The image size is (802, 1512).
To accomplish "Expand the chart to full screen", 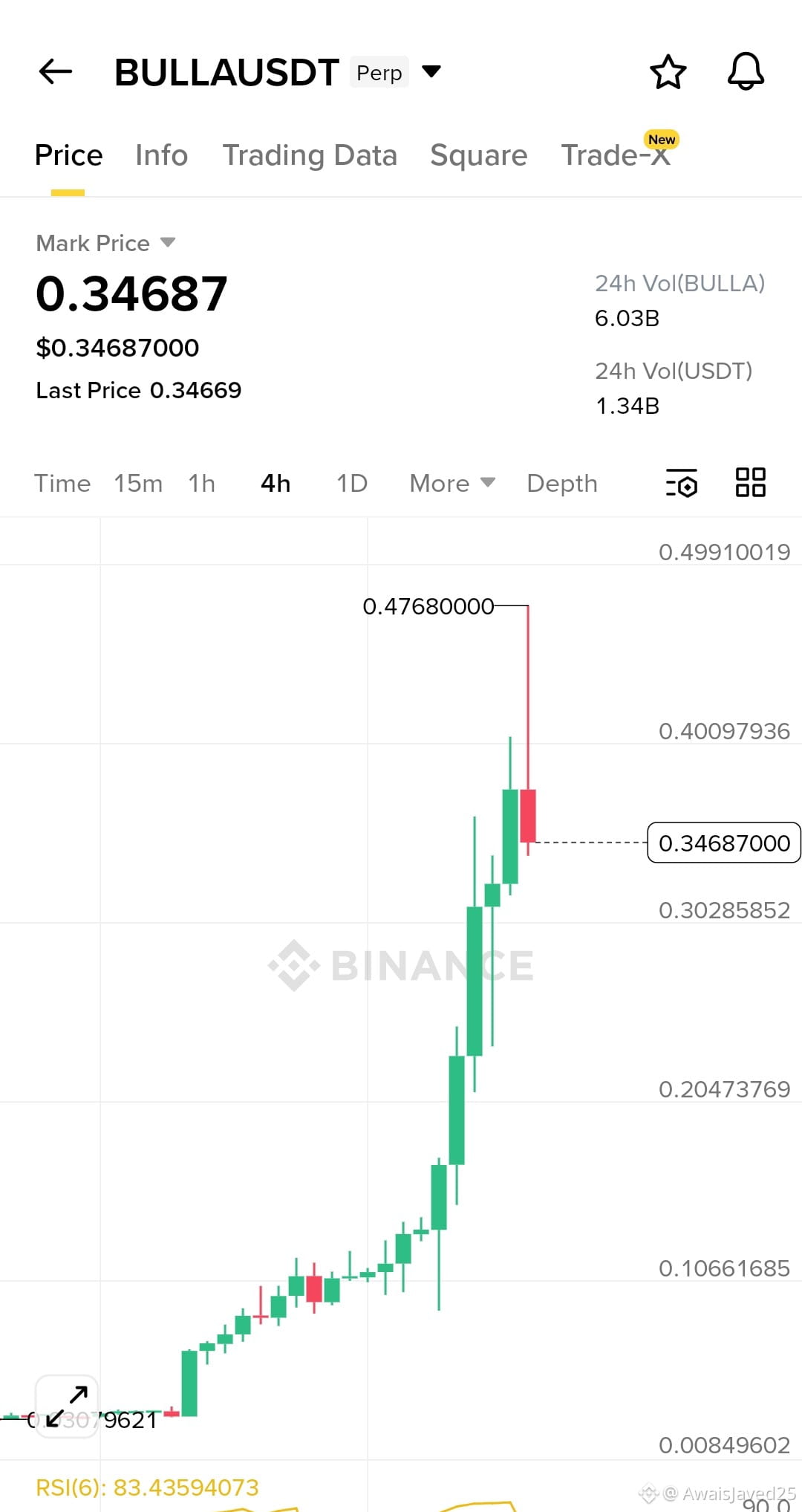I will coord(67,1406).
